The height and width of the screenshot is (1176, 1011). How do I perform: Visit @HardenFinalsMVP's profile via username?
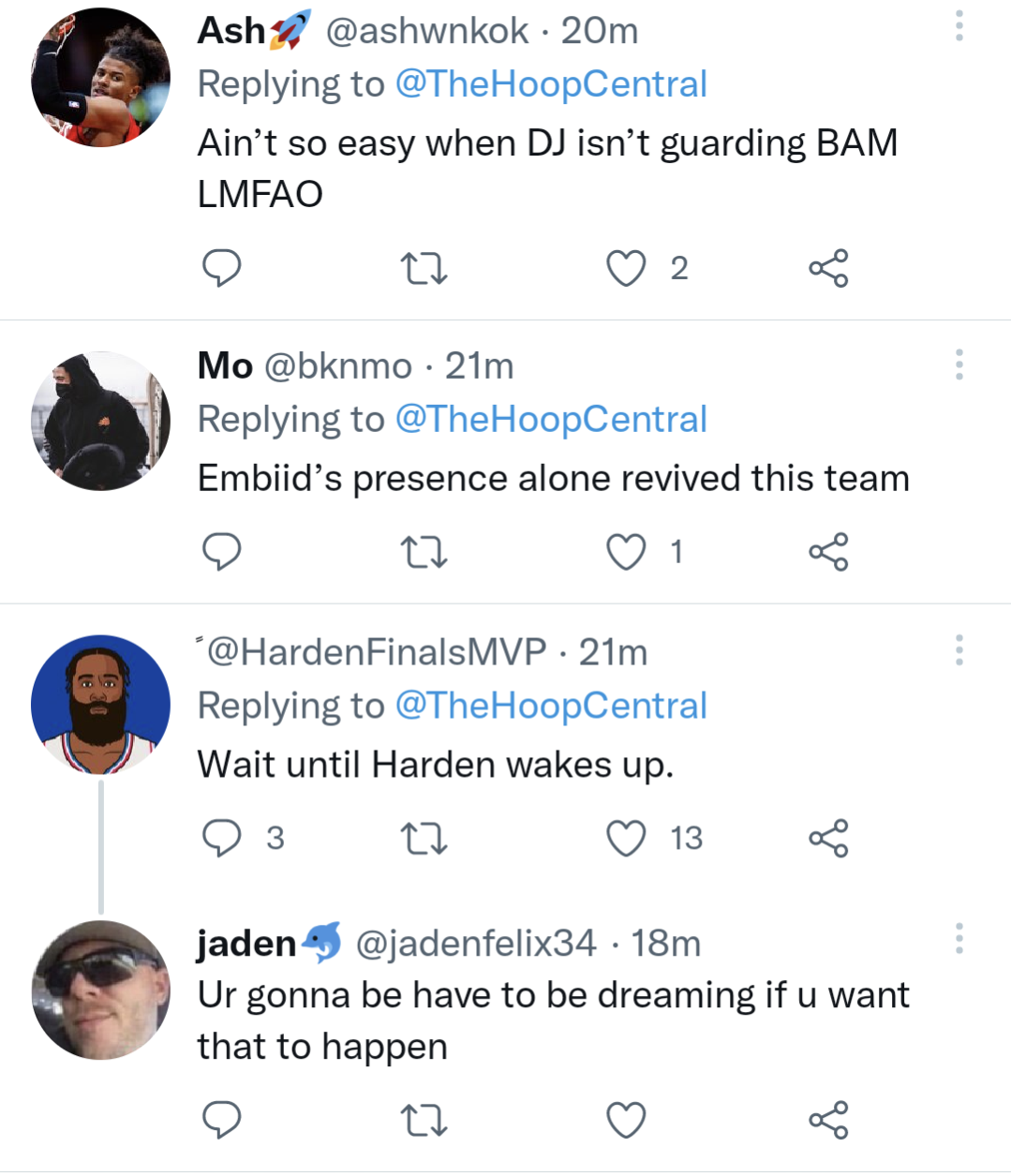coord(371,652)
